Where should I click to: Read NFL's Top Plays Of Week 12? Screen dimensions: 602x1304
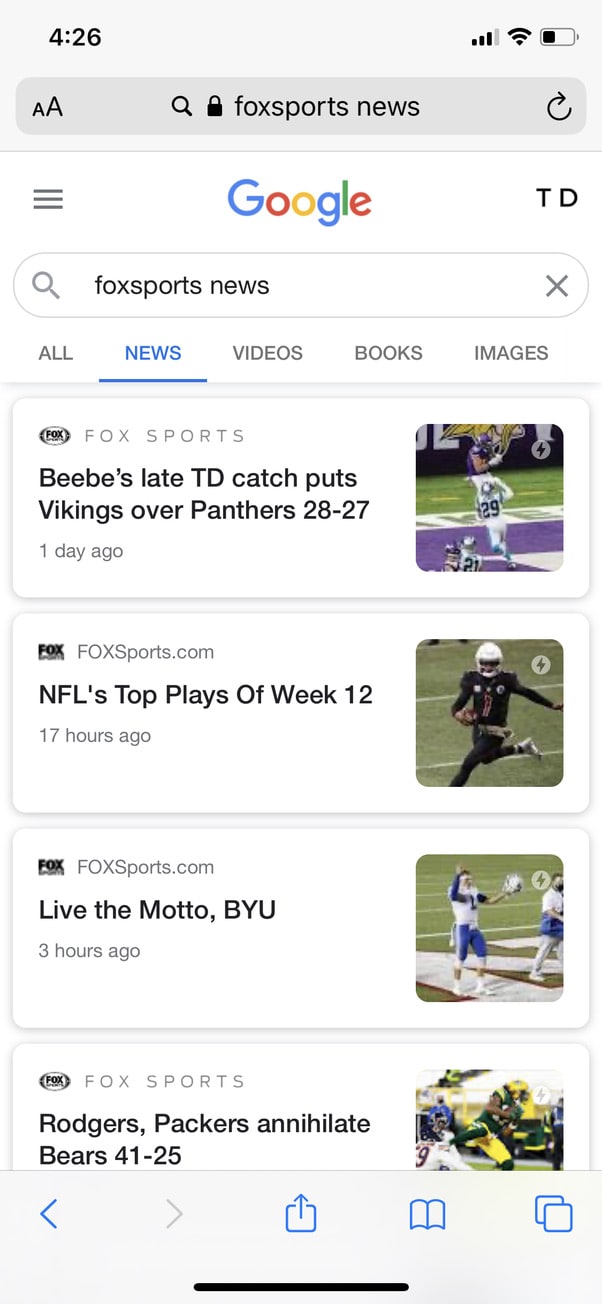pyautogui.click(x=205, y=695)
